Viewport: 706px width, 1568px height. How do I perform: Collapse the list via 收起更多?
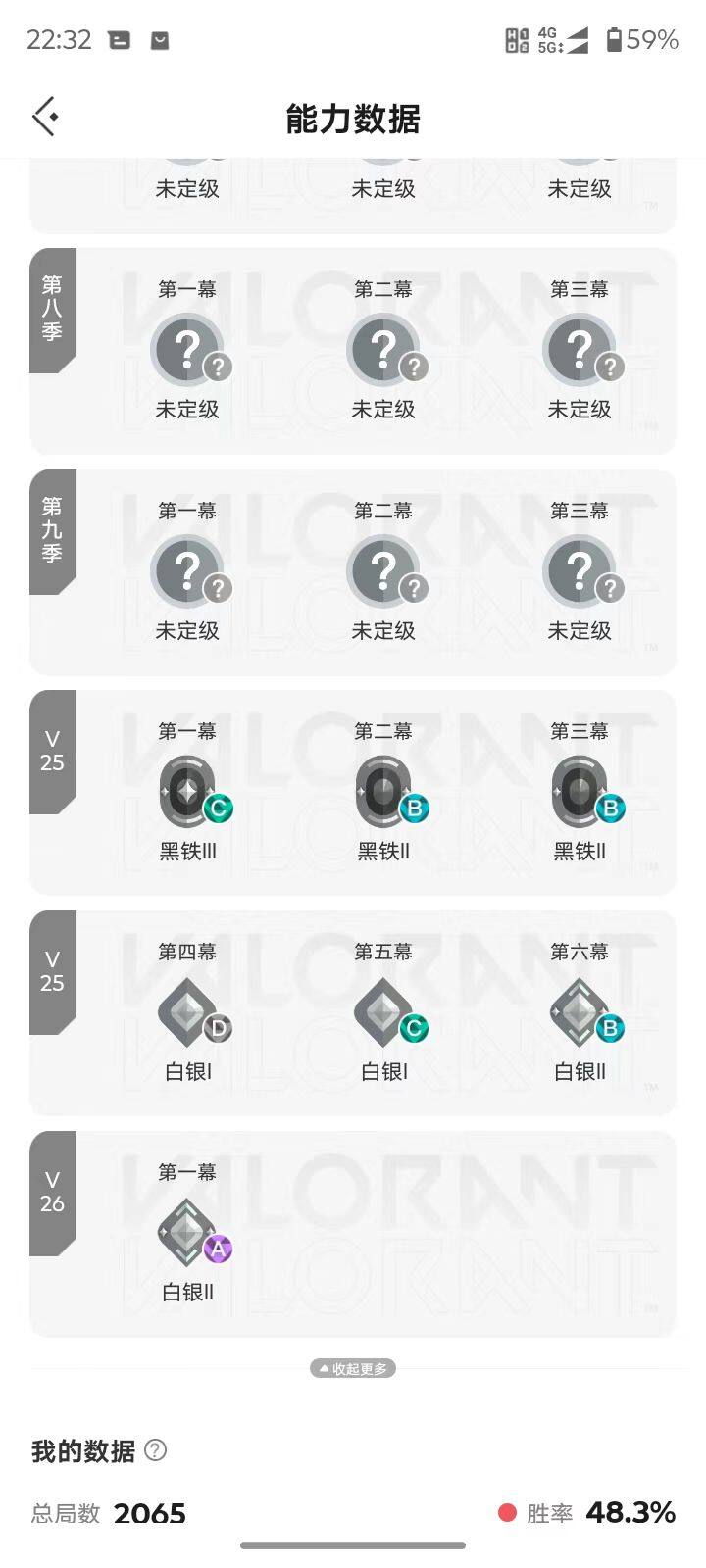click(353, 1368)
